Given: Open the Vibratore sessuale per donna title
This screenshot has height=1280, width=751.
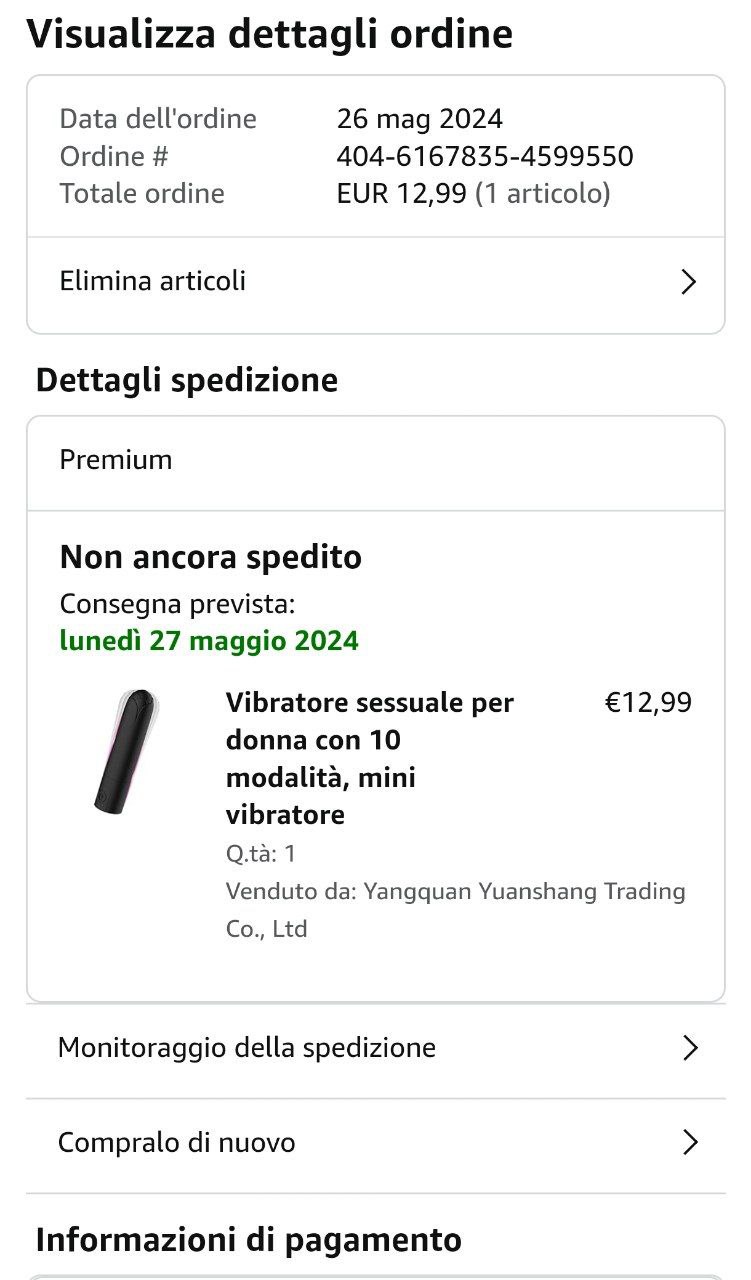Looking at the screenshot, I should (369, 758).
